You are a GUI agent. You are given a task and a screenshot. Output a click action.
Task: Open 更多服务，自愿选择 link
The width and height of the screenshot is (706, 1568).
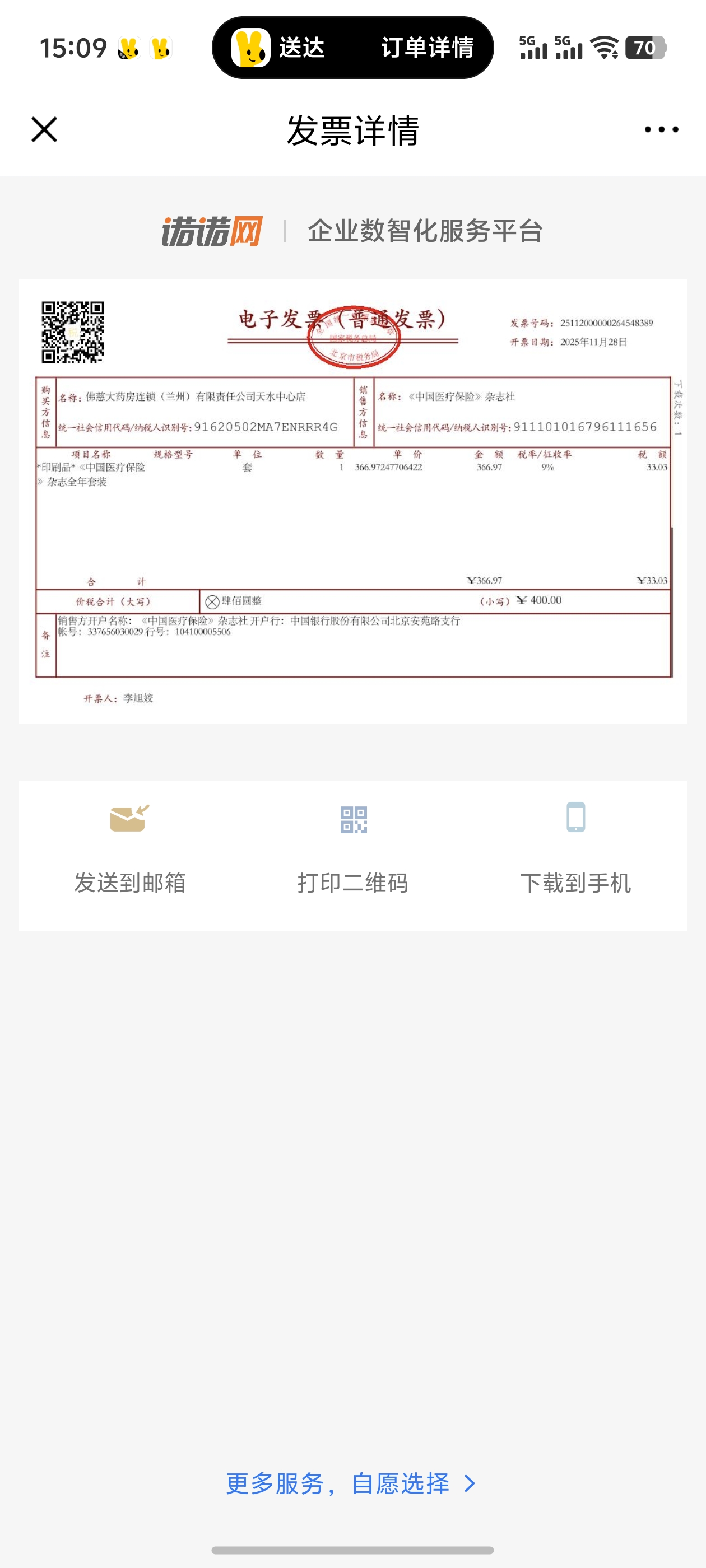pos(351,1483)
